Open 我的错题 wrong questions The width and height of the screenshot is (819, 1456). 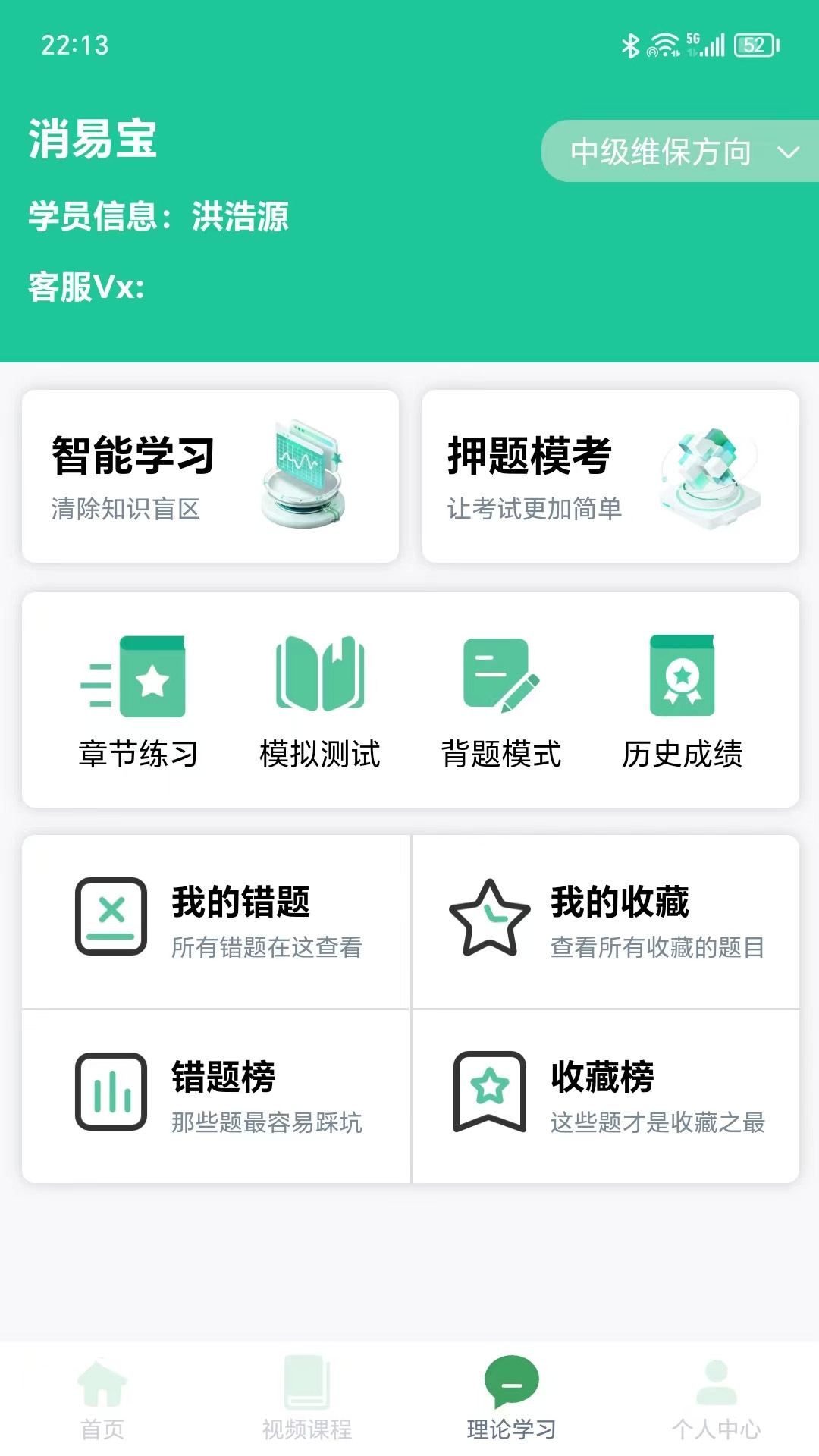click(x=216, y=921)
